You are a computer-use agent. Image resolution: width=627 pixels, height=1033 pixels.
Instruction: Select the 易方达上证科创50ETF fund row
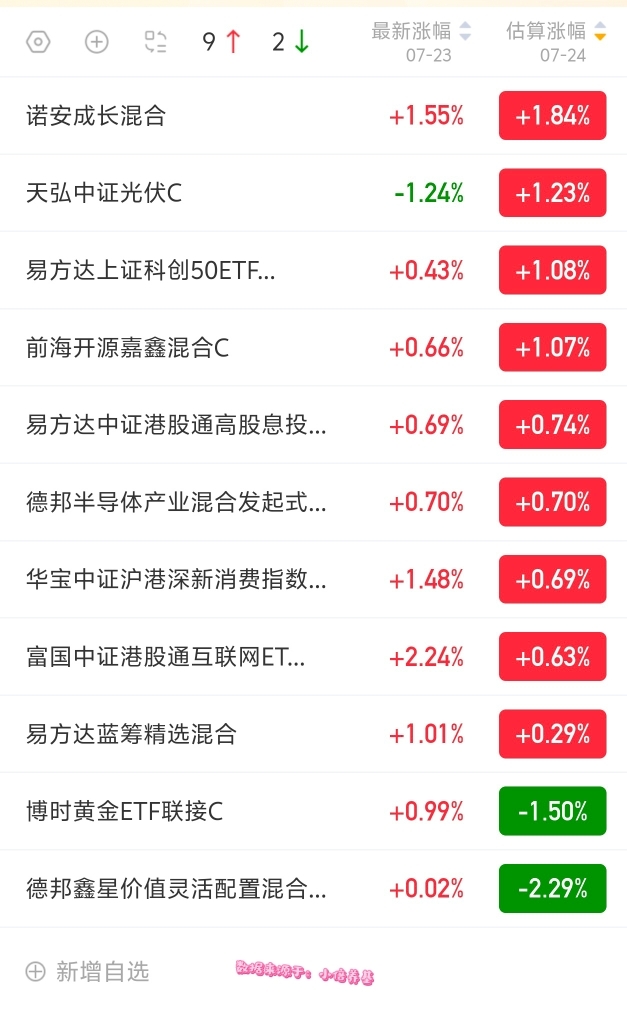tap(314, 270)
